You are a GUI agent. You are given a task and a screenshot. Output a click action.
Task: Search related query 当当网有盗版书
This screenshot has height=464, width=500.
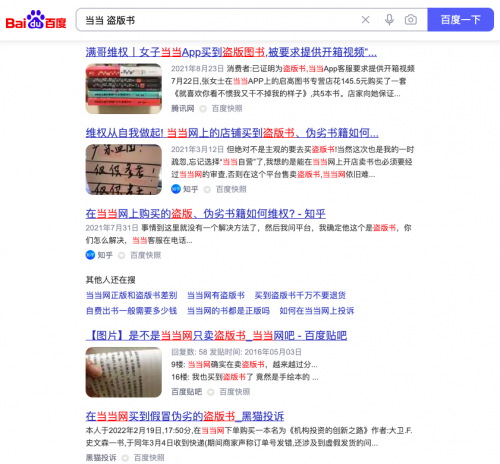(x=216, y=295)
